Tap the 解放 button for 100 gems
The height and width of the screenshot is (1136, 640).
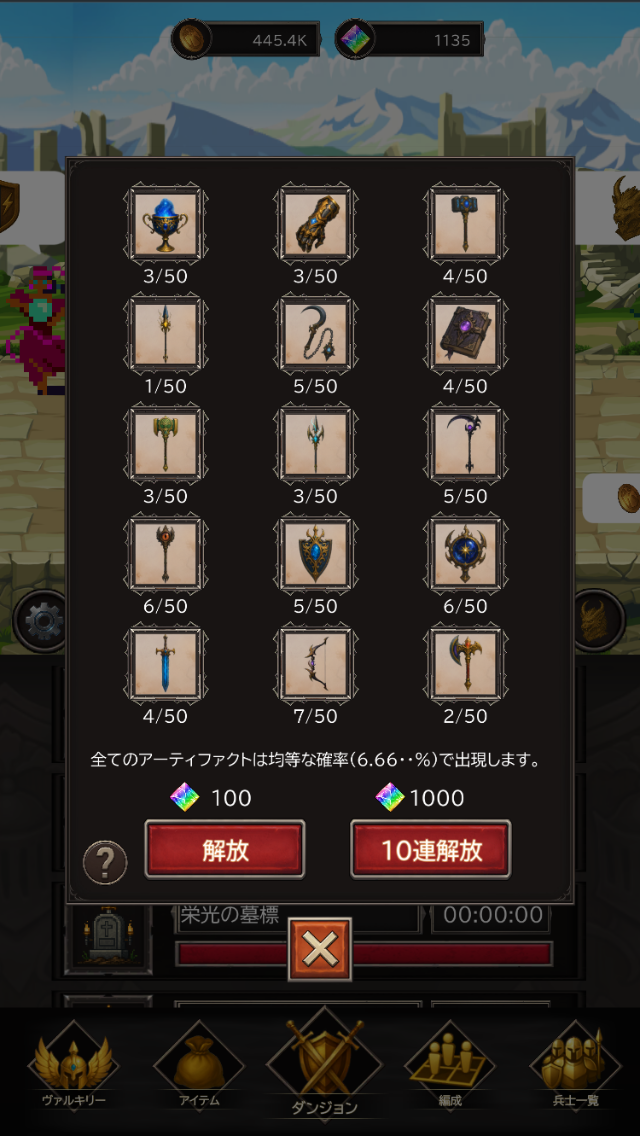[225, 849]
